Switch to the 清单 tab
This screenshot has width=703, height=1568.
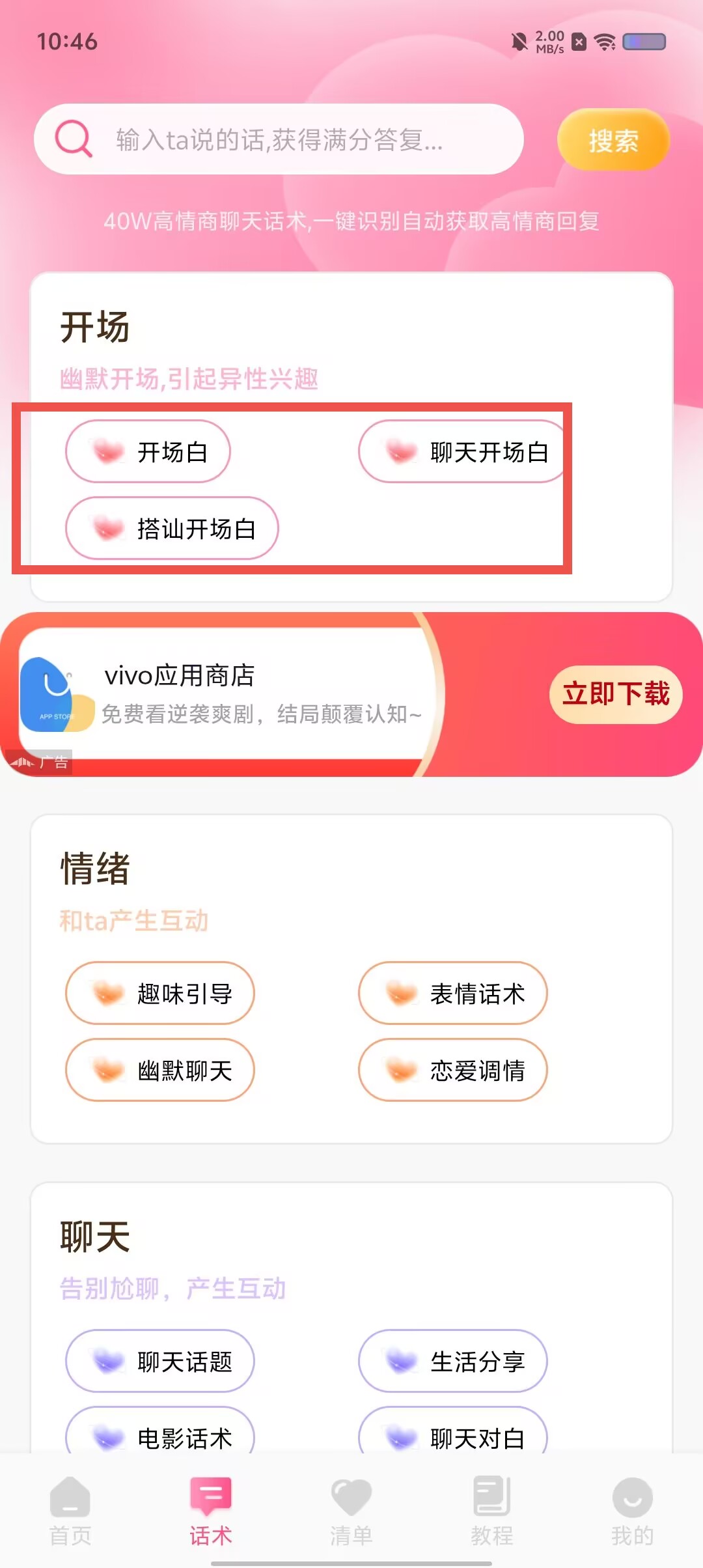point(351,1511)
